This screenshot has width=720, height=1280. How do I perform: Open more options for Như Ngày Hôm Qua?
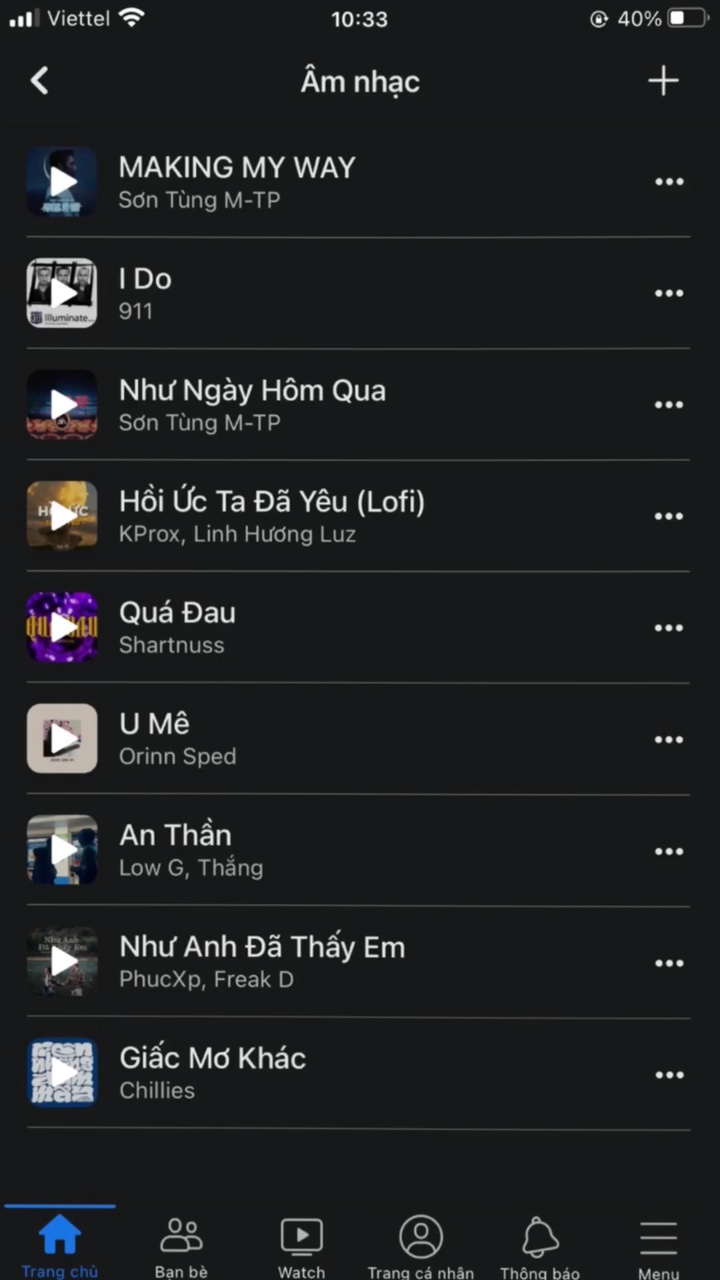tap(669, 405)
